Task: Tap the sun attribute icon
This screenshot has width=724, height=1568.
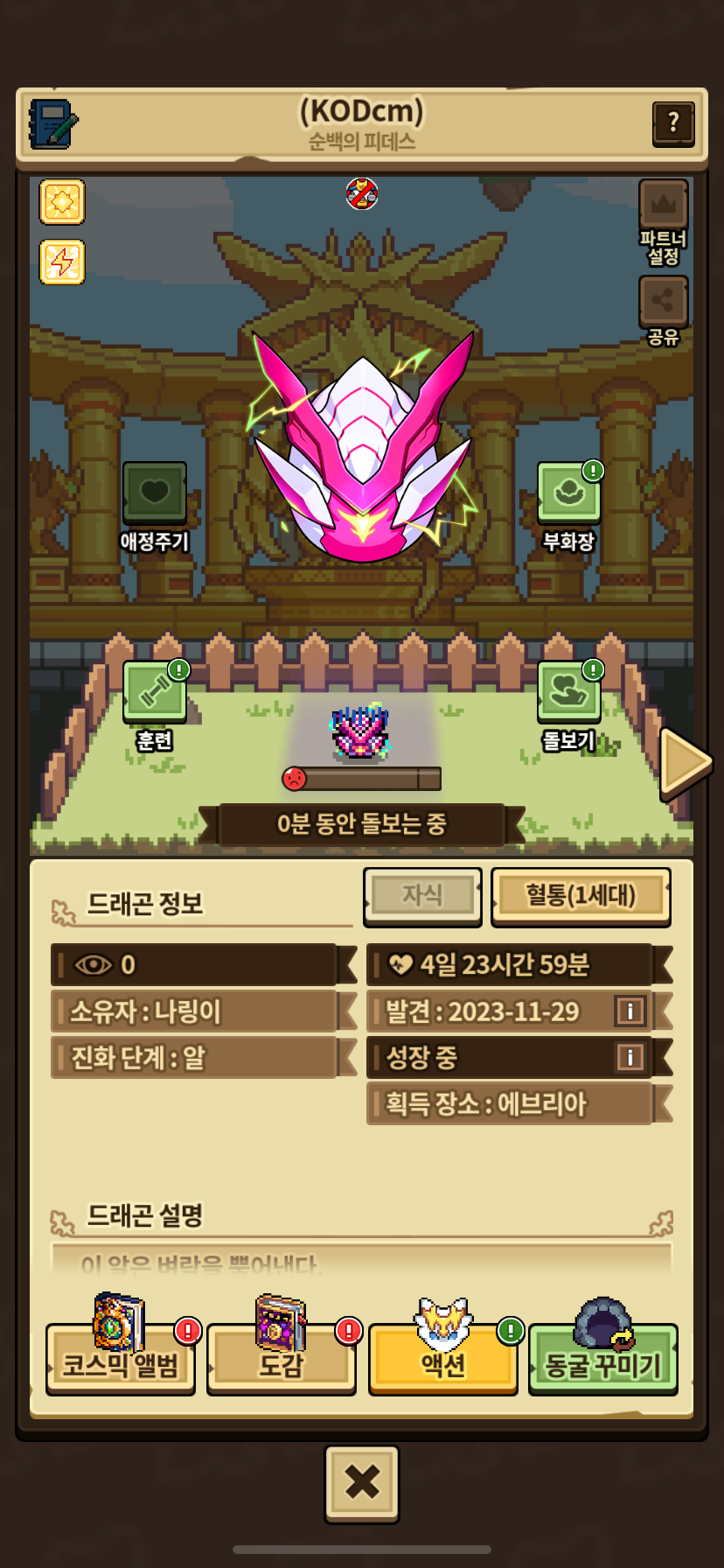Action: pyautogui.click(x=62, y=202)
